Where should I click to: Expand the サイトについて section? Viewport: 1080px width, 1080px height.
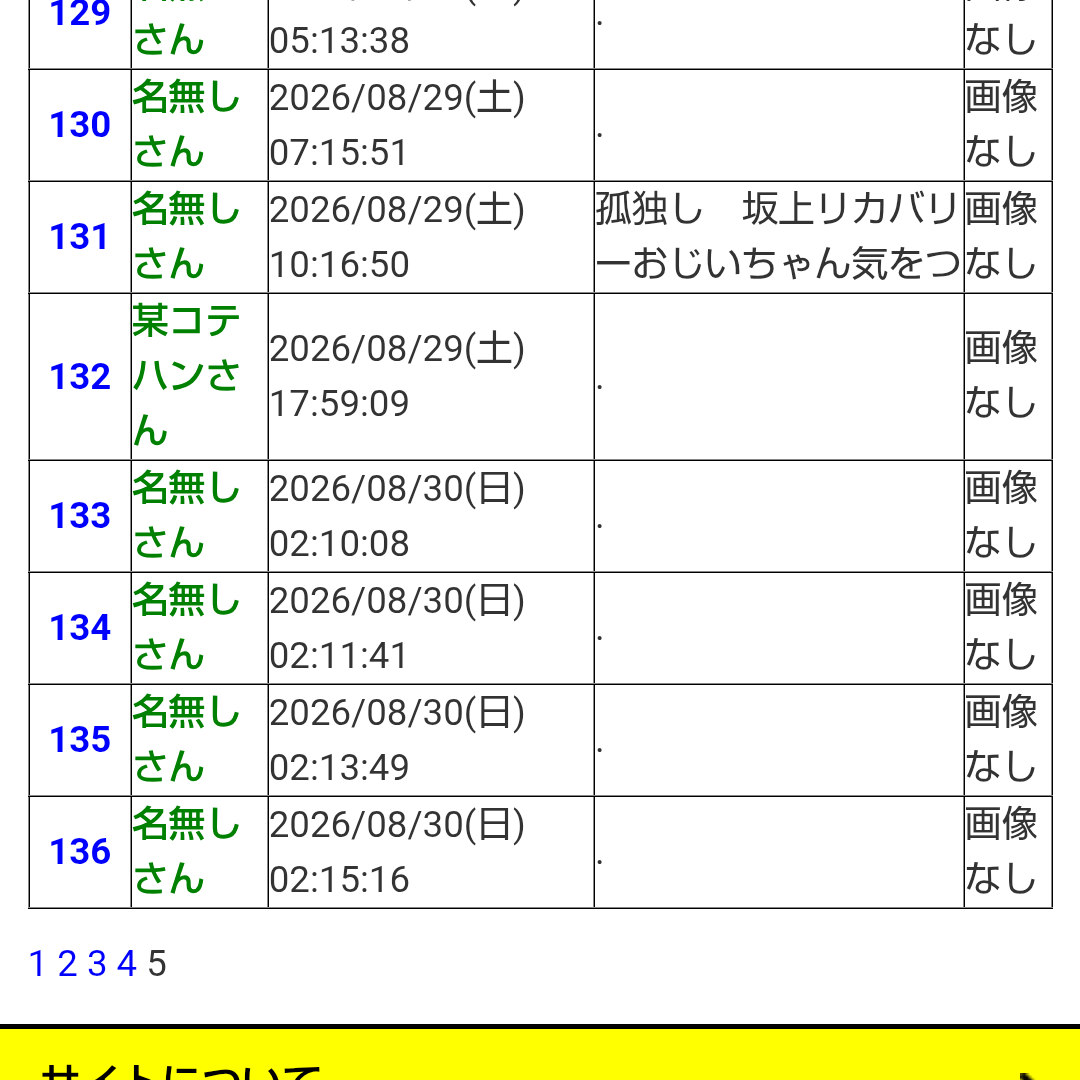[540, 1054]
